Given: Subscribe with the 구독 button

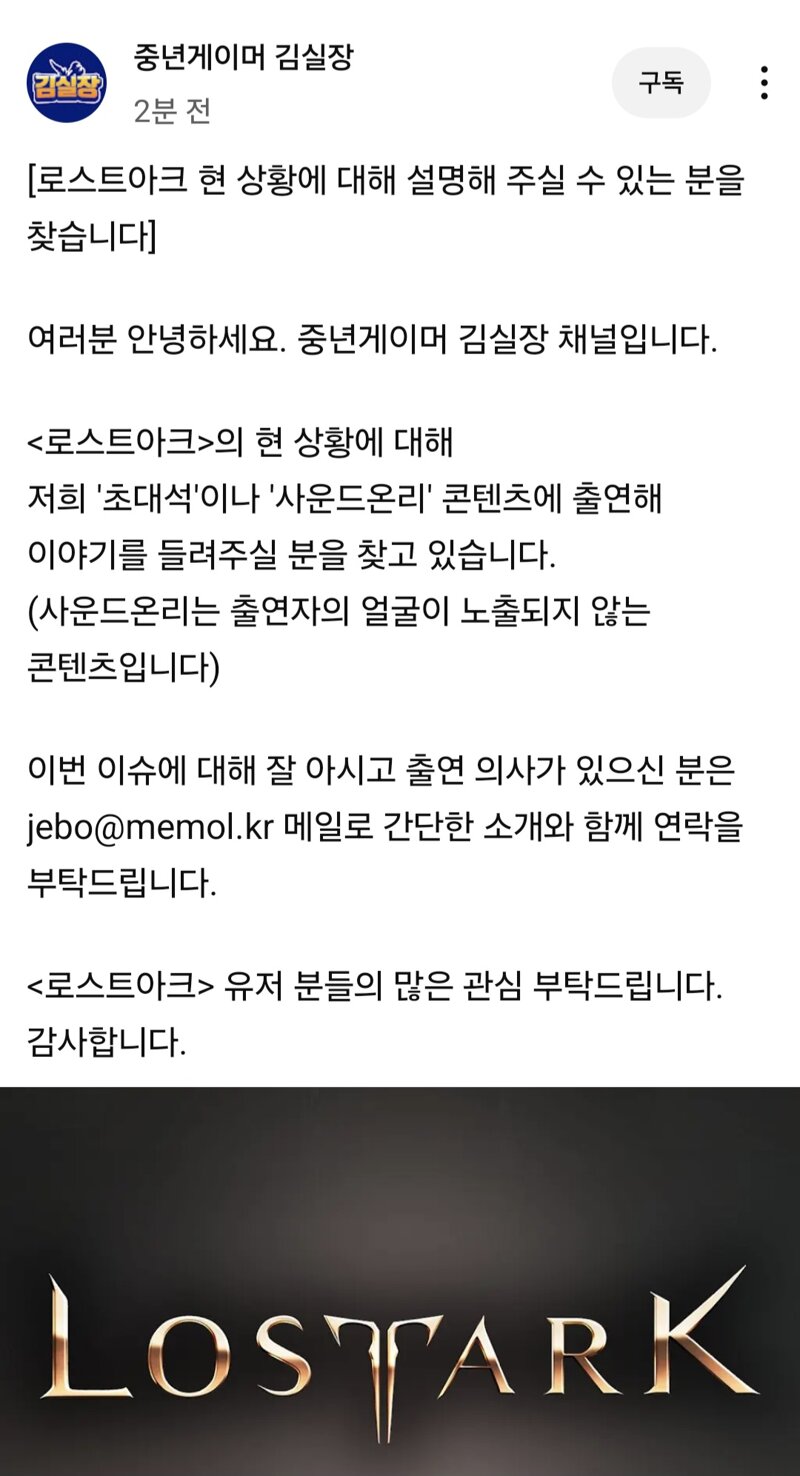Looking at the screenshot, I should (x=661, y=83).
